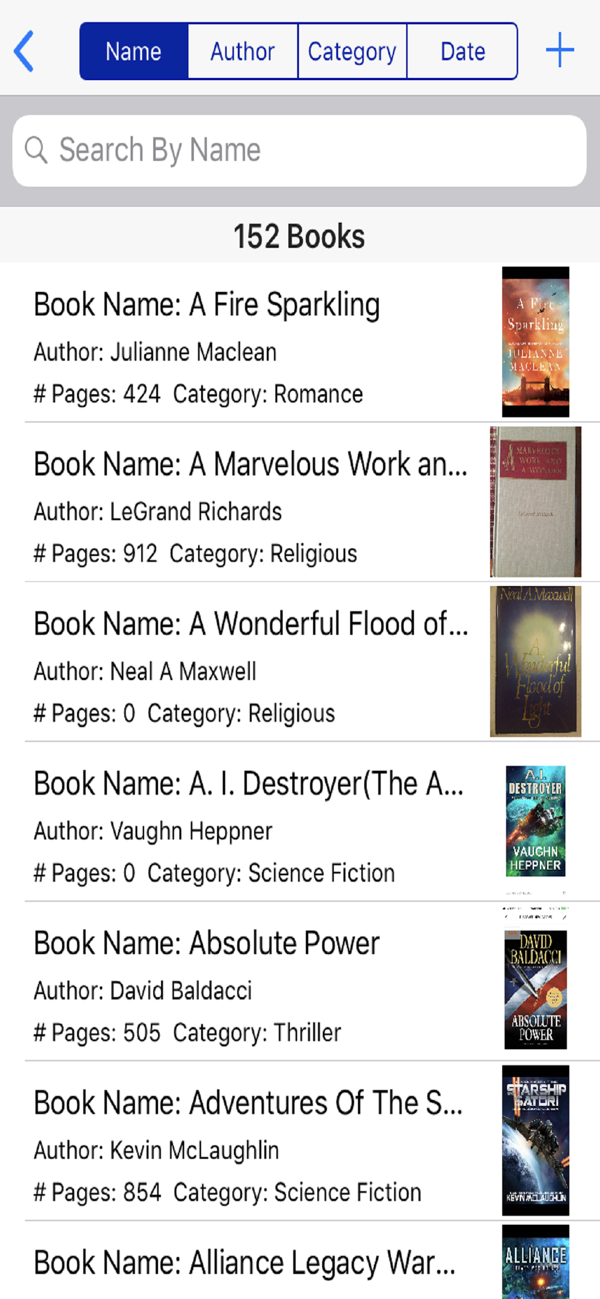Open Absolute Power by David Baldacci
Image resolution: width=600 pixels, height=1299 pixels.
pos(250,981)
